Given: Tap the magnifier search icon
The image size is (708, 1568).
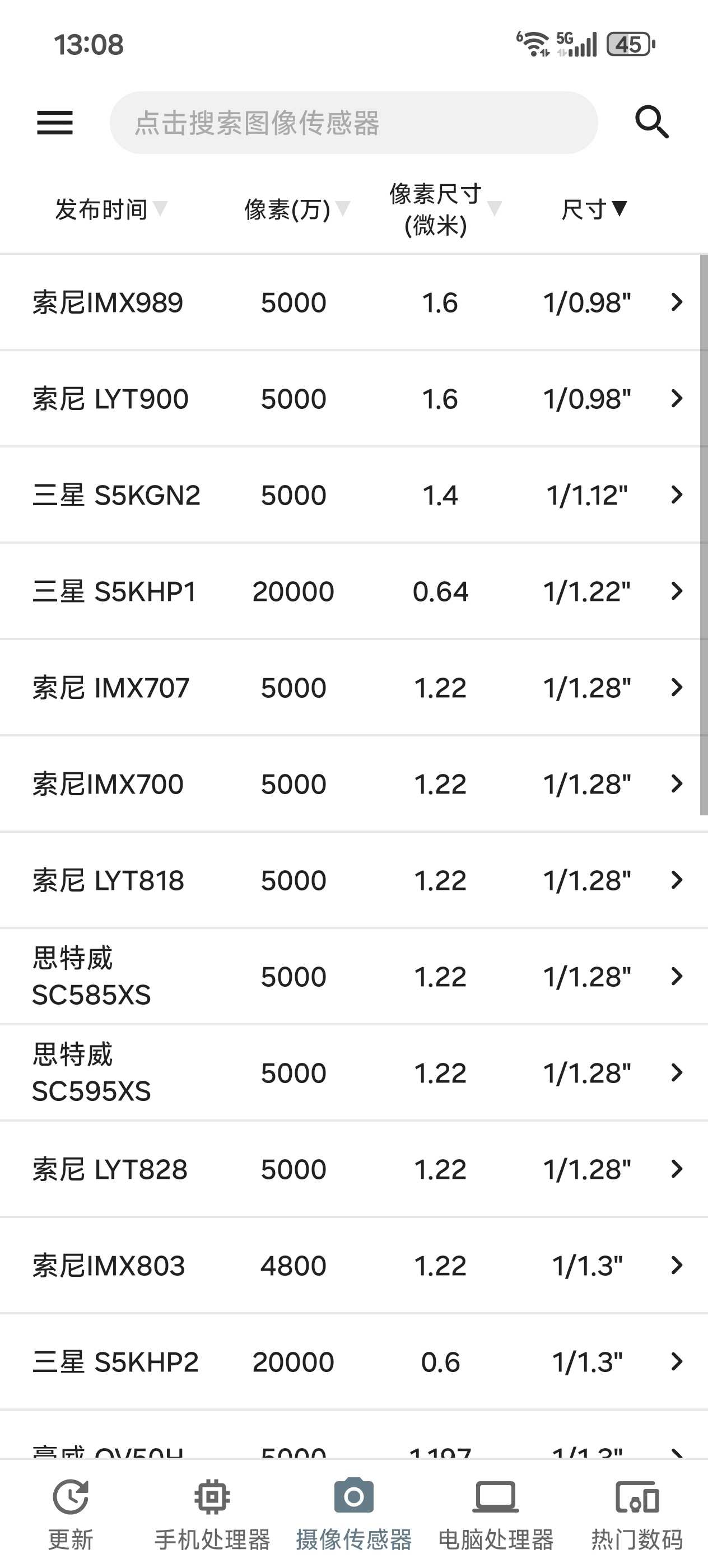Looking at the screenshot, I should tap(651, 122).
